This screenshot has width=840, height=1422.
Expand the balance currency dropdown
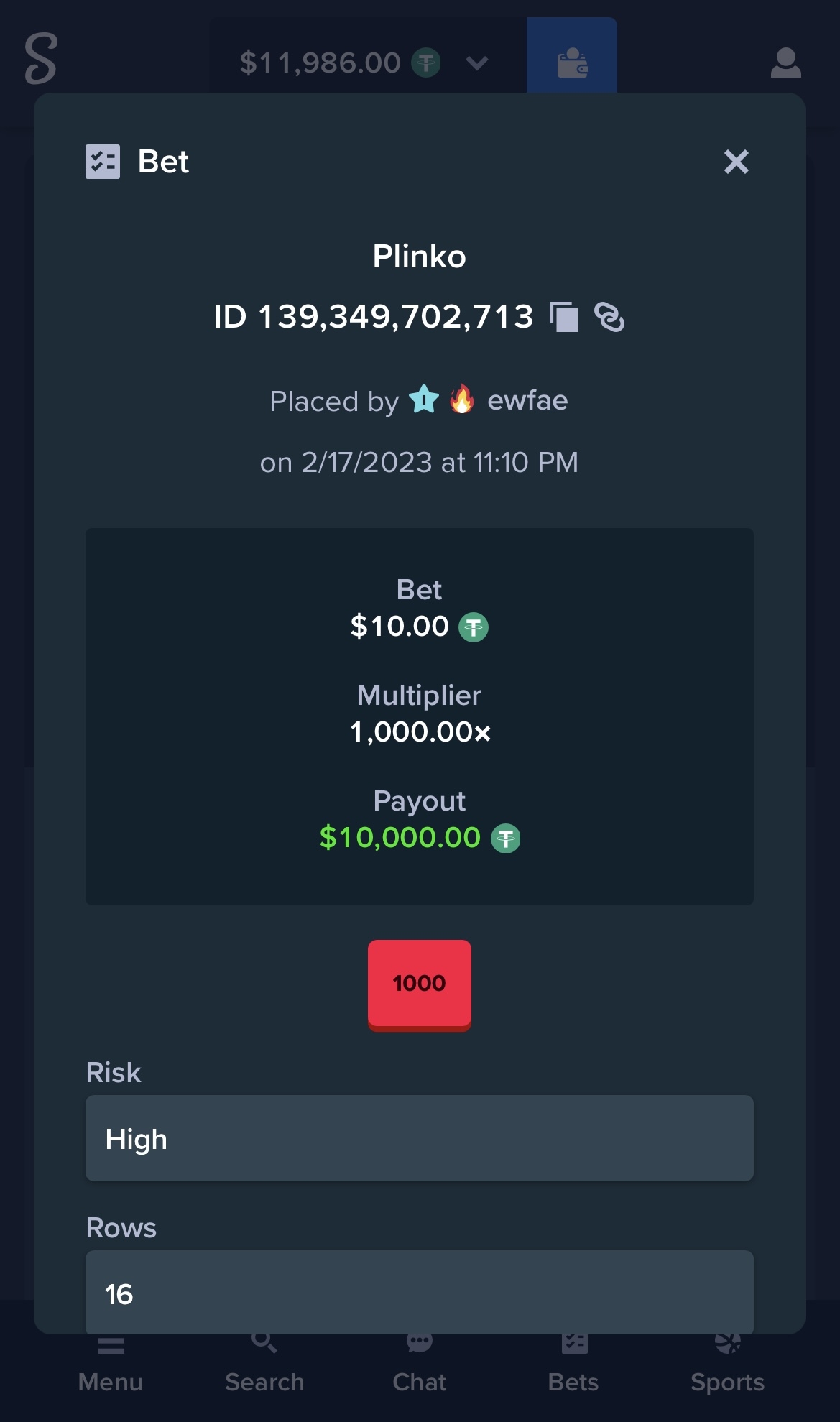point(477,63)
